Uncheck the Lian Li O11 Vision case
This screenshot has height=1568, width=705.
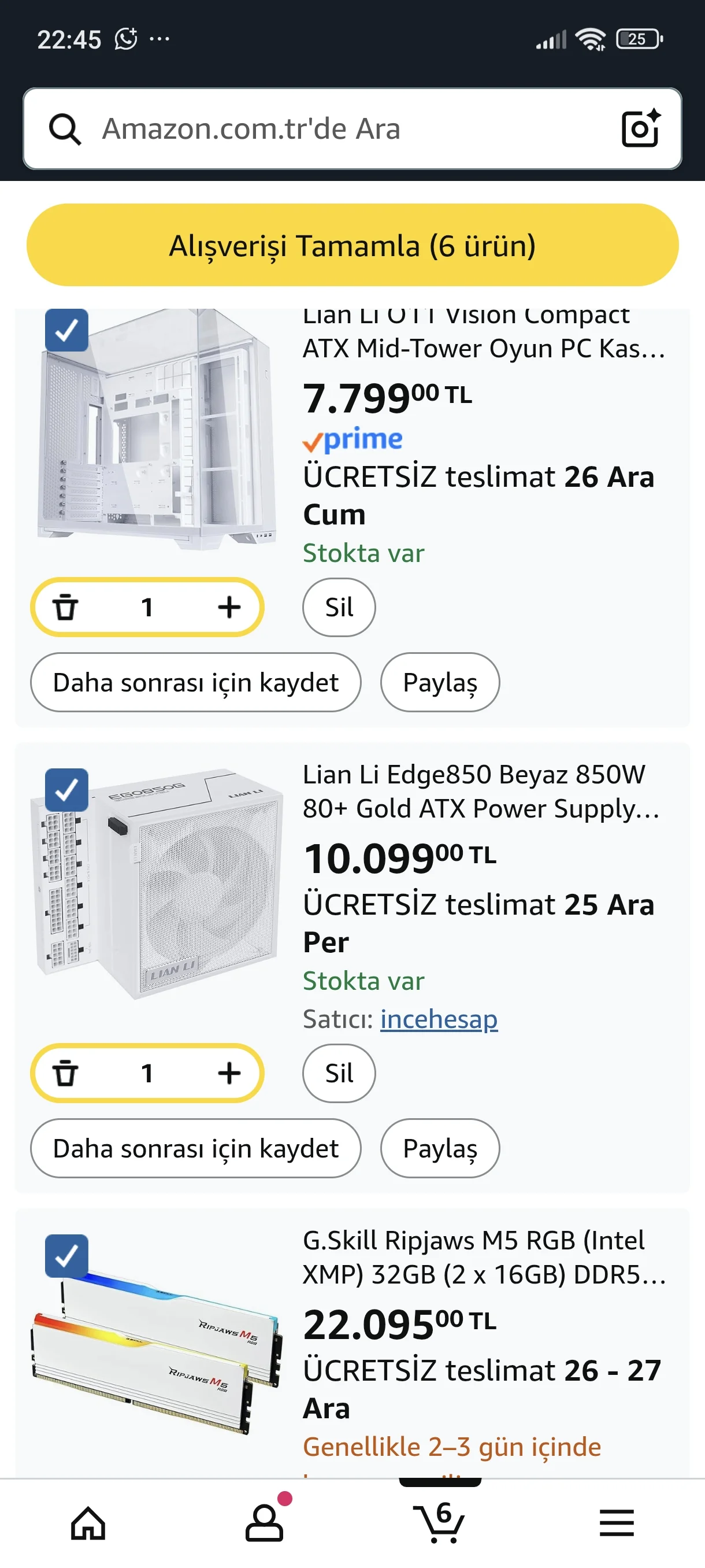67,330
